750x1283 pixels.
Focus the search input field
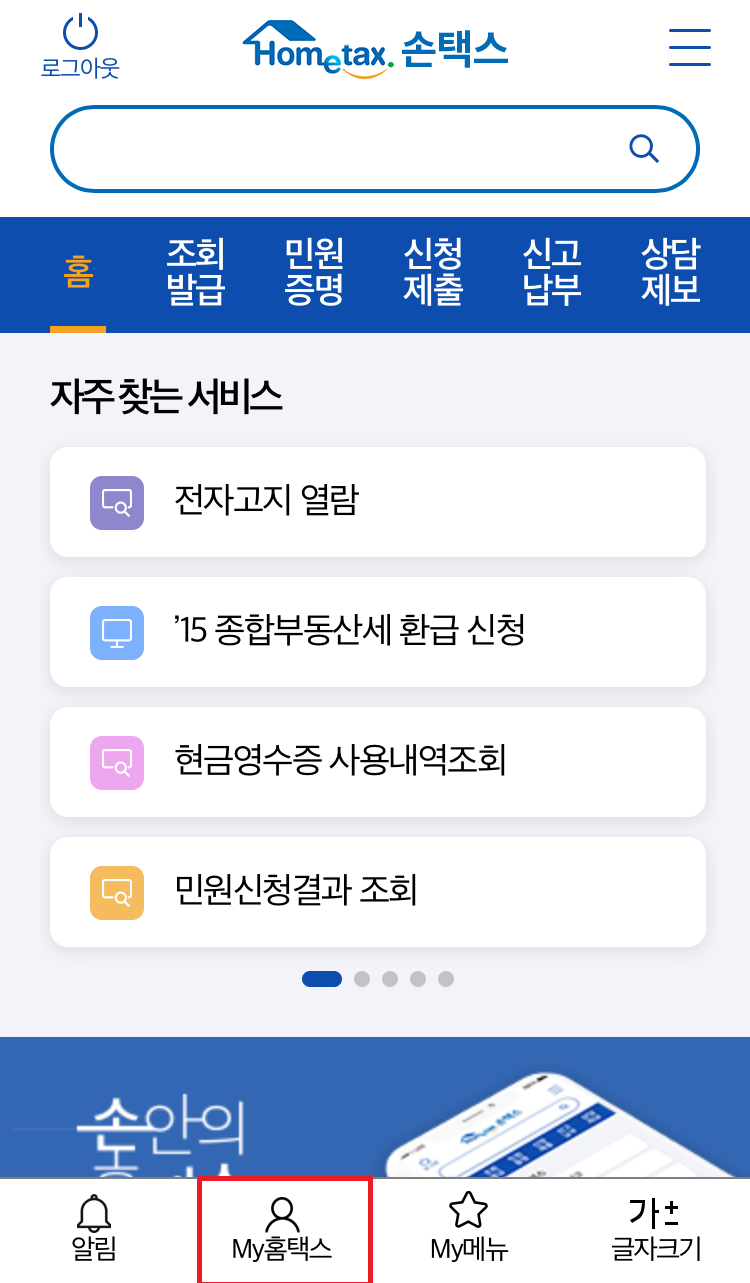click(374, 149)
